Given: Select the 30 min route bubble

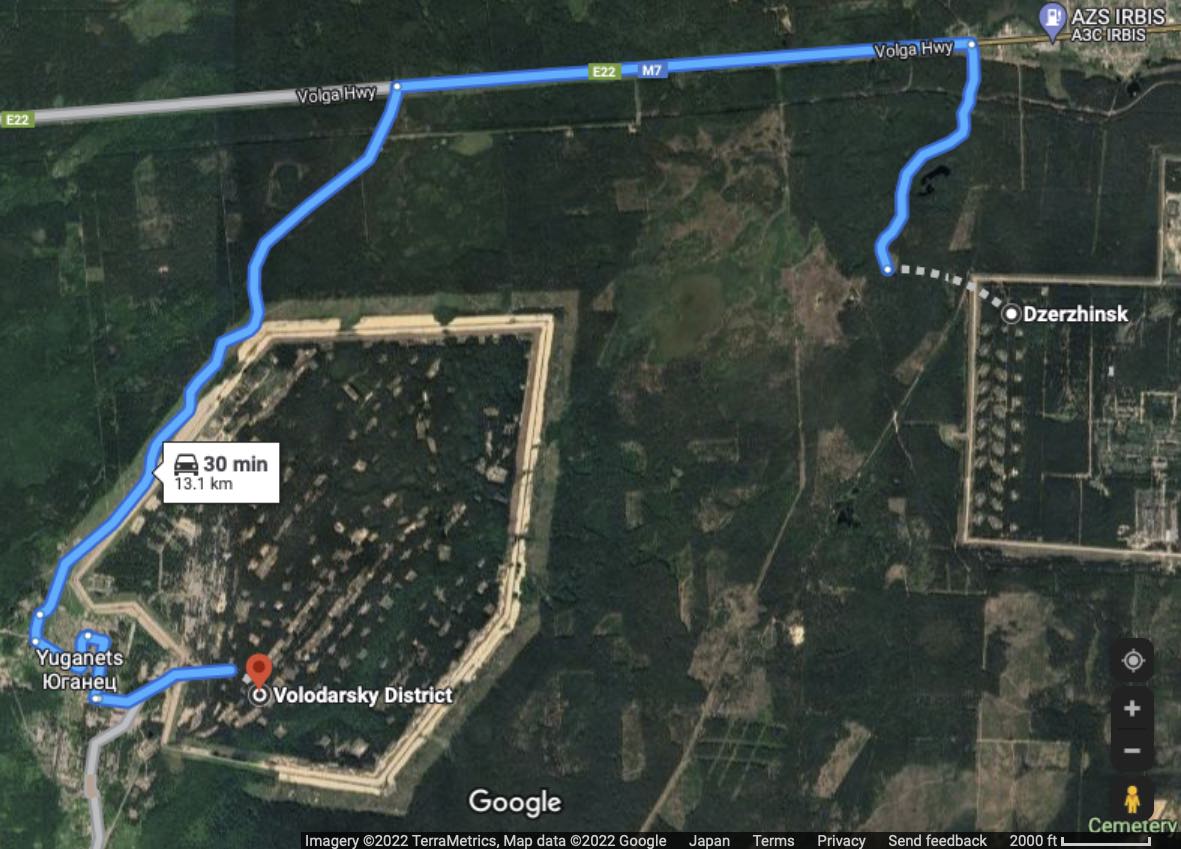Looking at the screenshot, I should (221, 472).
